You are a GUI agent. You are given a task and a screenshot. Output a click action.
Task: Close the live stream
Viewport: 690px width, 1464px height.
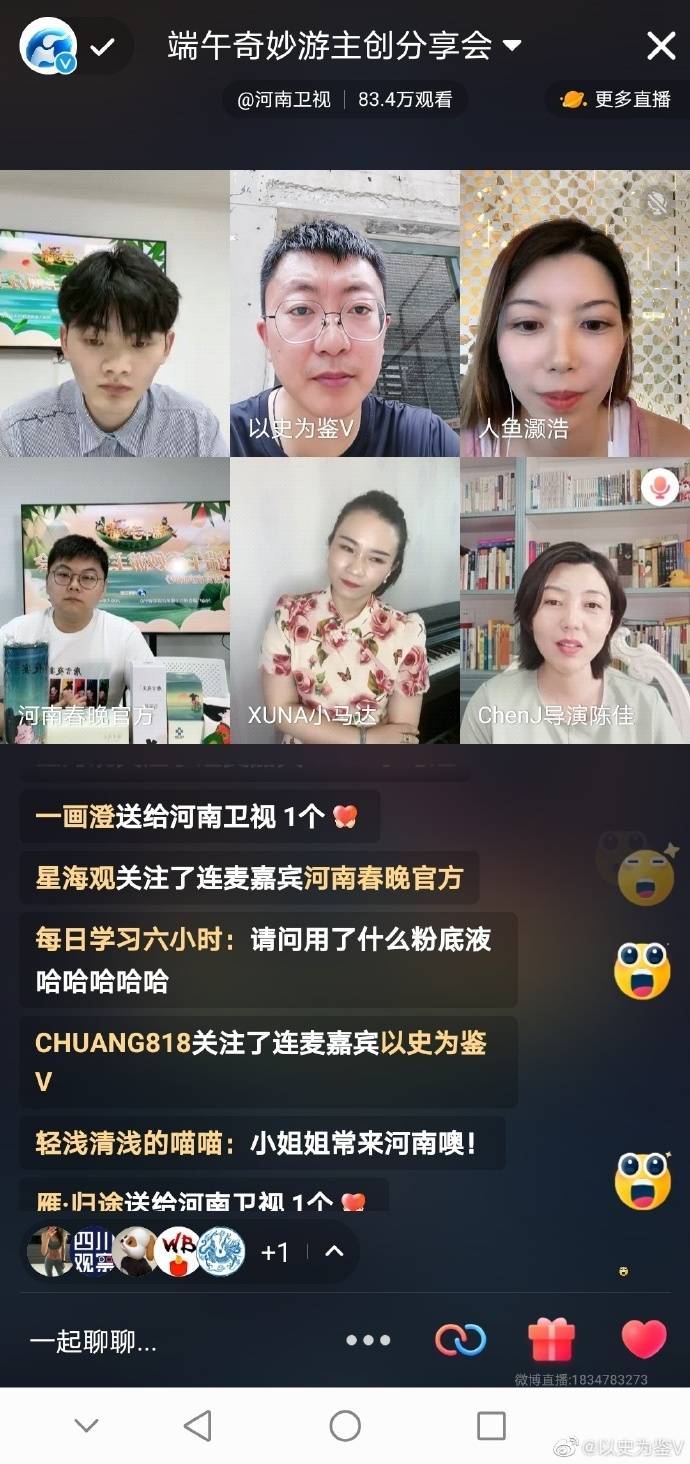click(661, 46)
